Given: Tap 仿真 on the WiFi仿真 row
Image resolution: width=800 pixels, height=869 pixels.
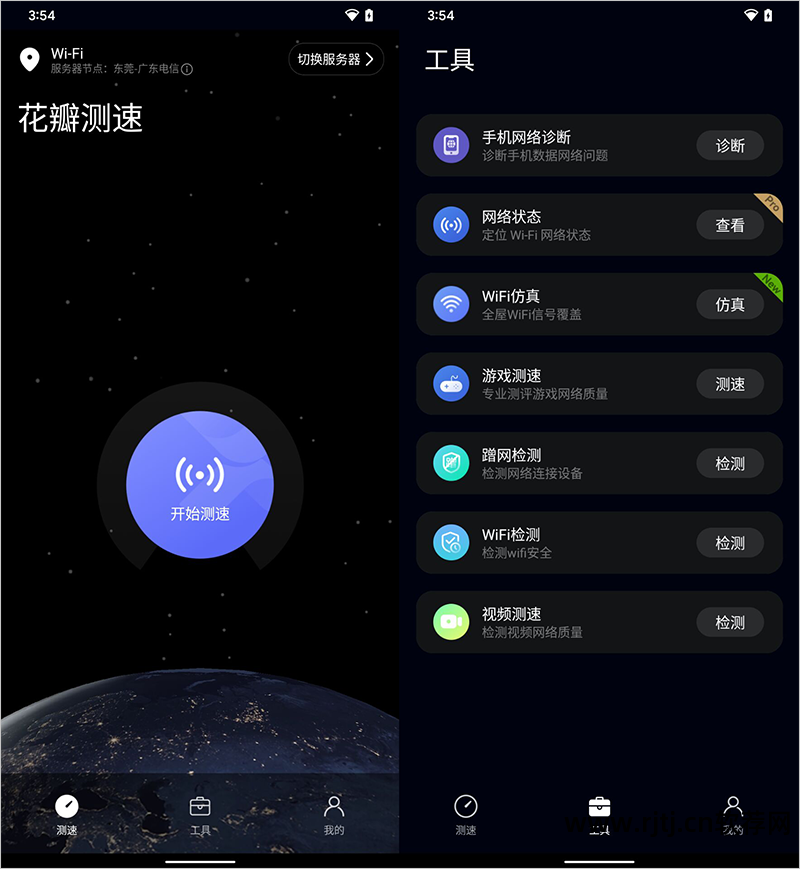Looking at the screenshot, I should tap(730, 304).
